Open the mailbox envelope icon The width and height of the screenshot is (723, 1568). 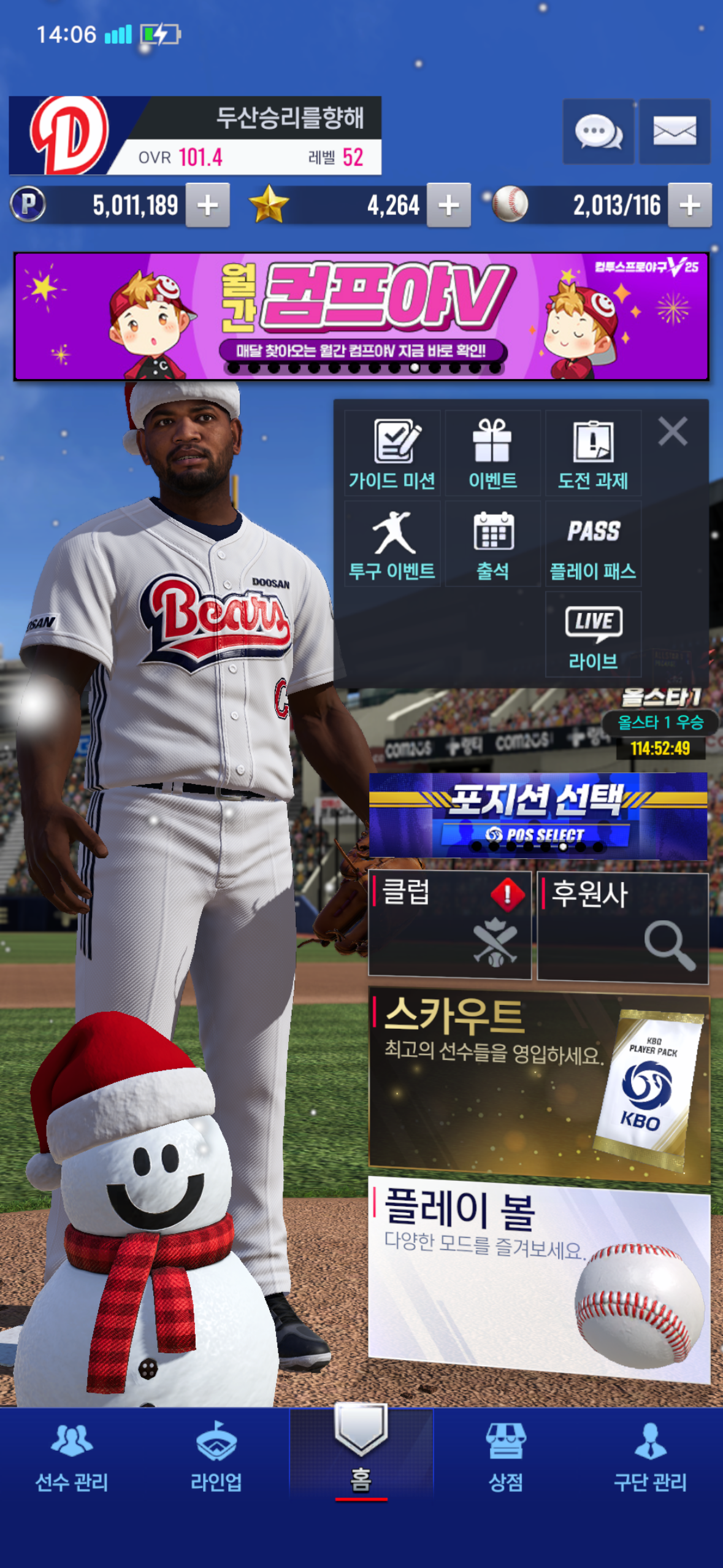pyautogui.click(x=675, y=131)
